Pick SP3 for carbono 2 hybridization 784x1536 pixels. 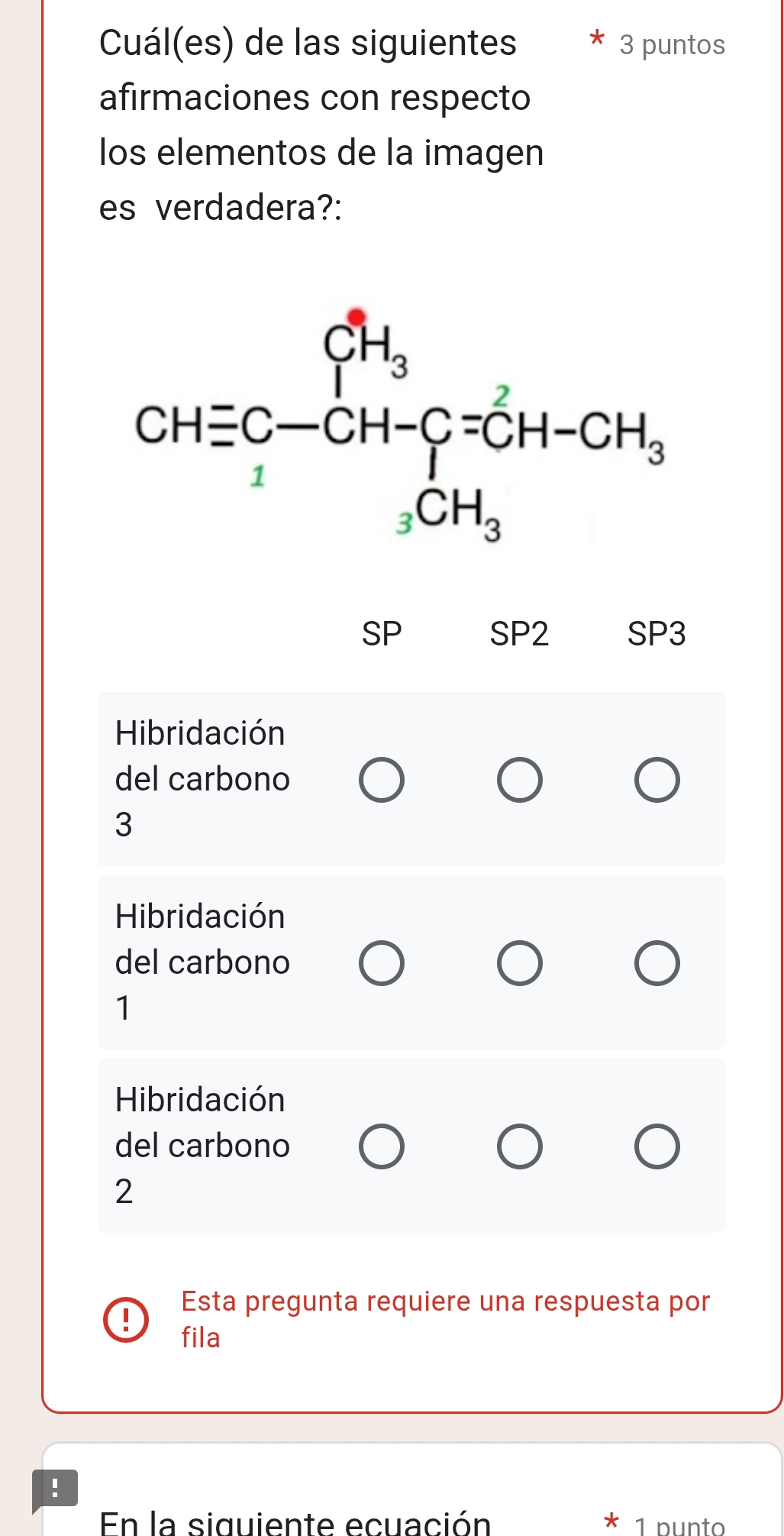[x=657, y=1146]
